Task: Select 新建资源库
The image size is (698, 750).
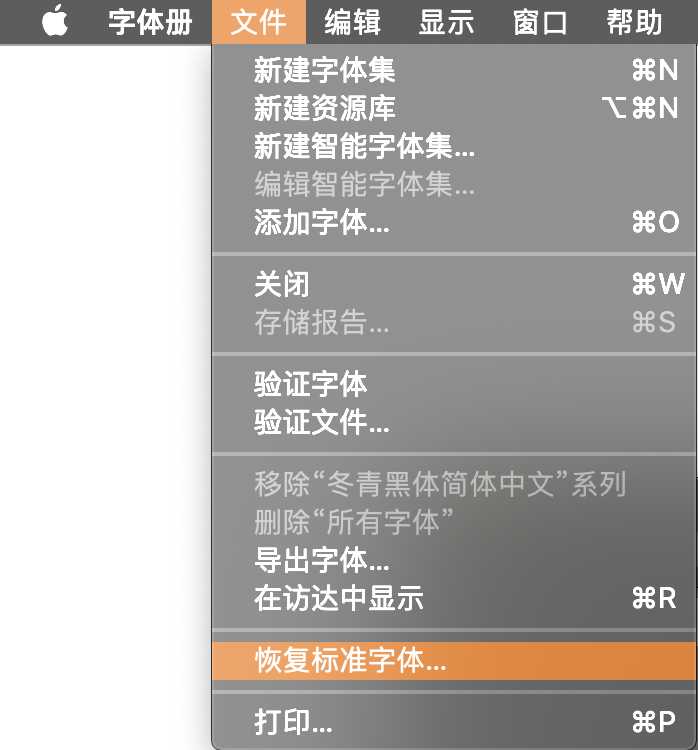Action: (325, 108)
